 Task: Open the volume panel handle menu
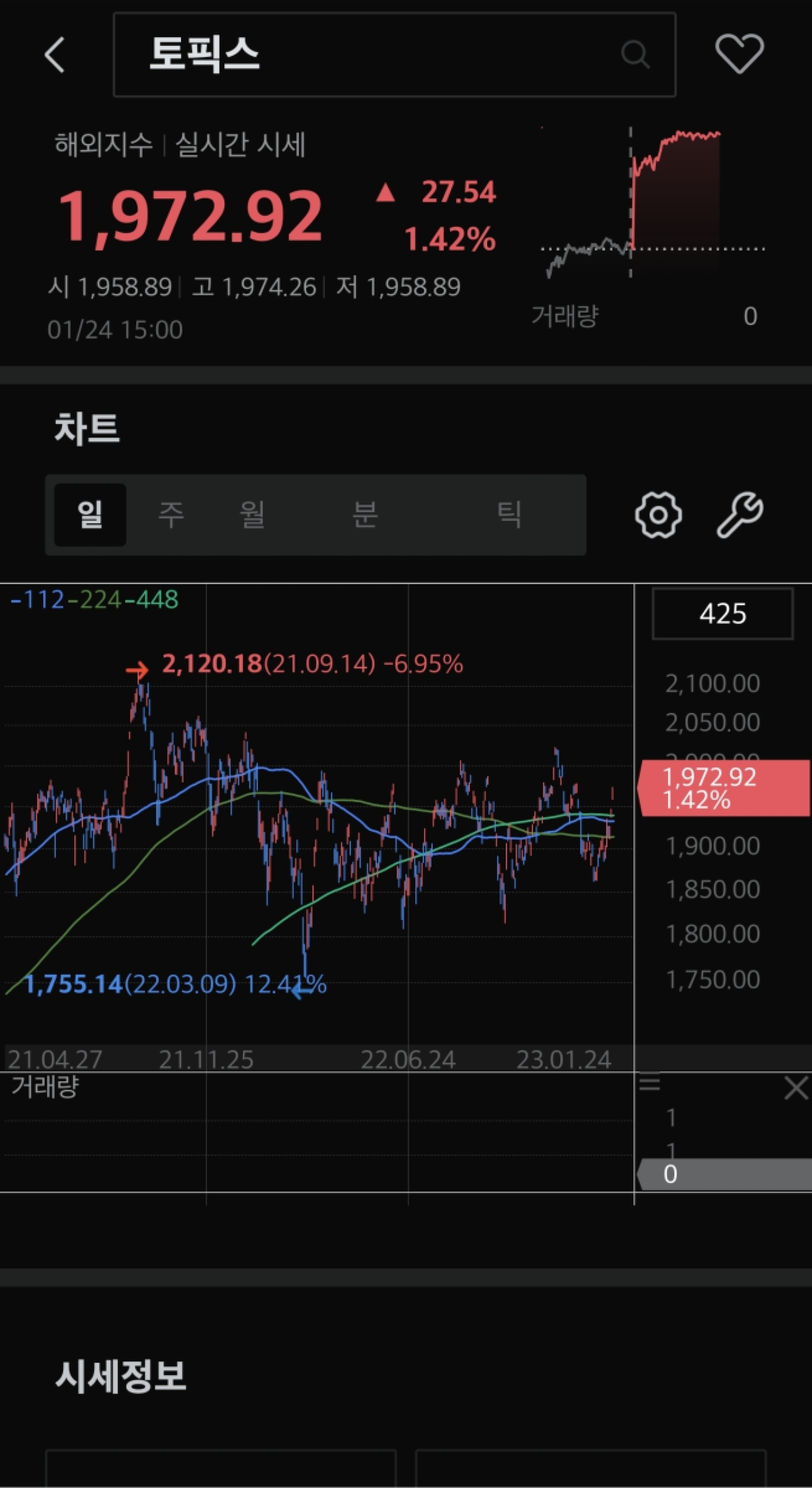click(x=649, y=1084)
